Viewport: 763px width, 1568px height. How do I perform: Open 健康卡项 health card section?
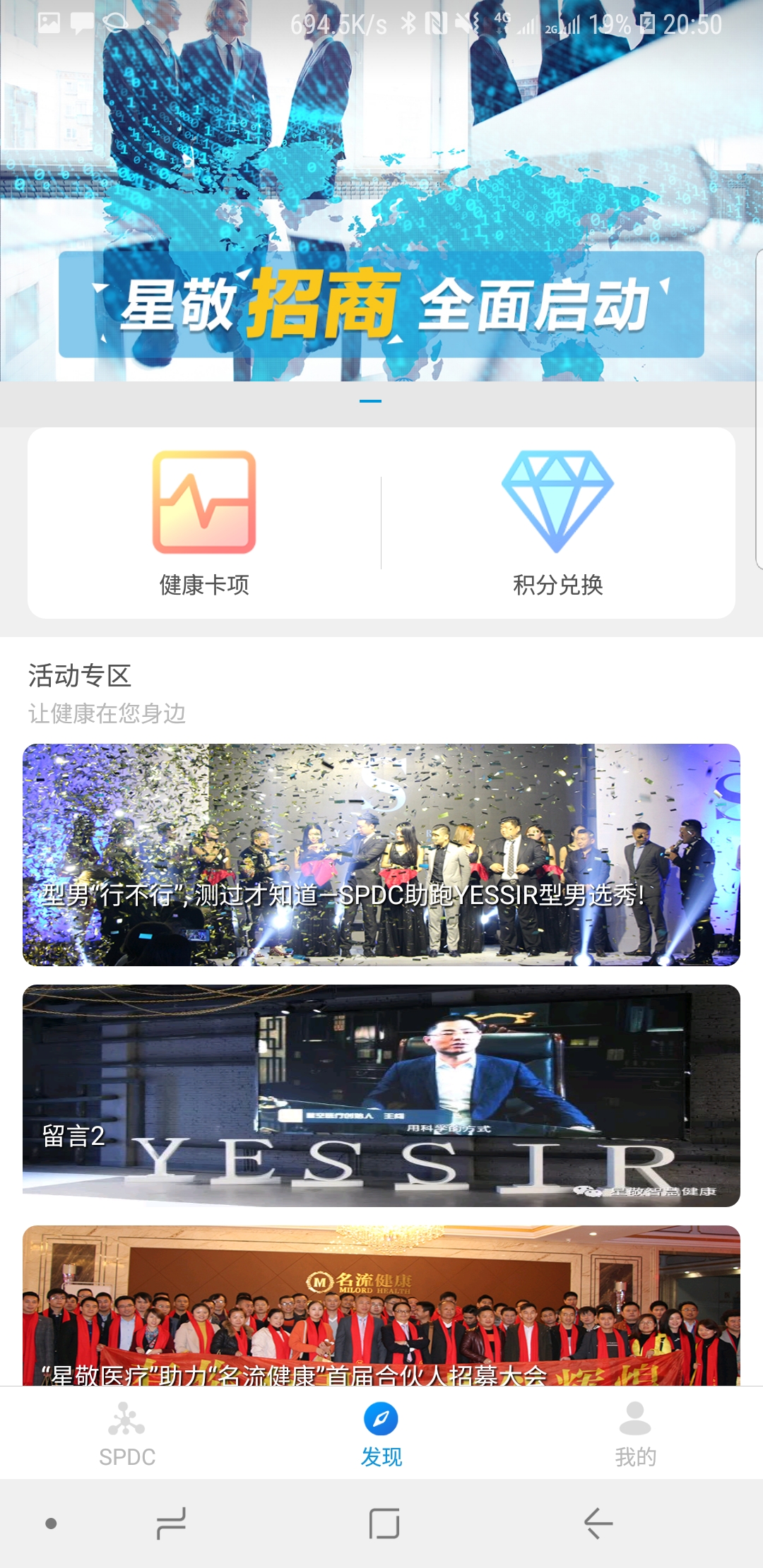(x=204, y=523)
